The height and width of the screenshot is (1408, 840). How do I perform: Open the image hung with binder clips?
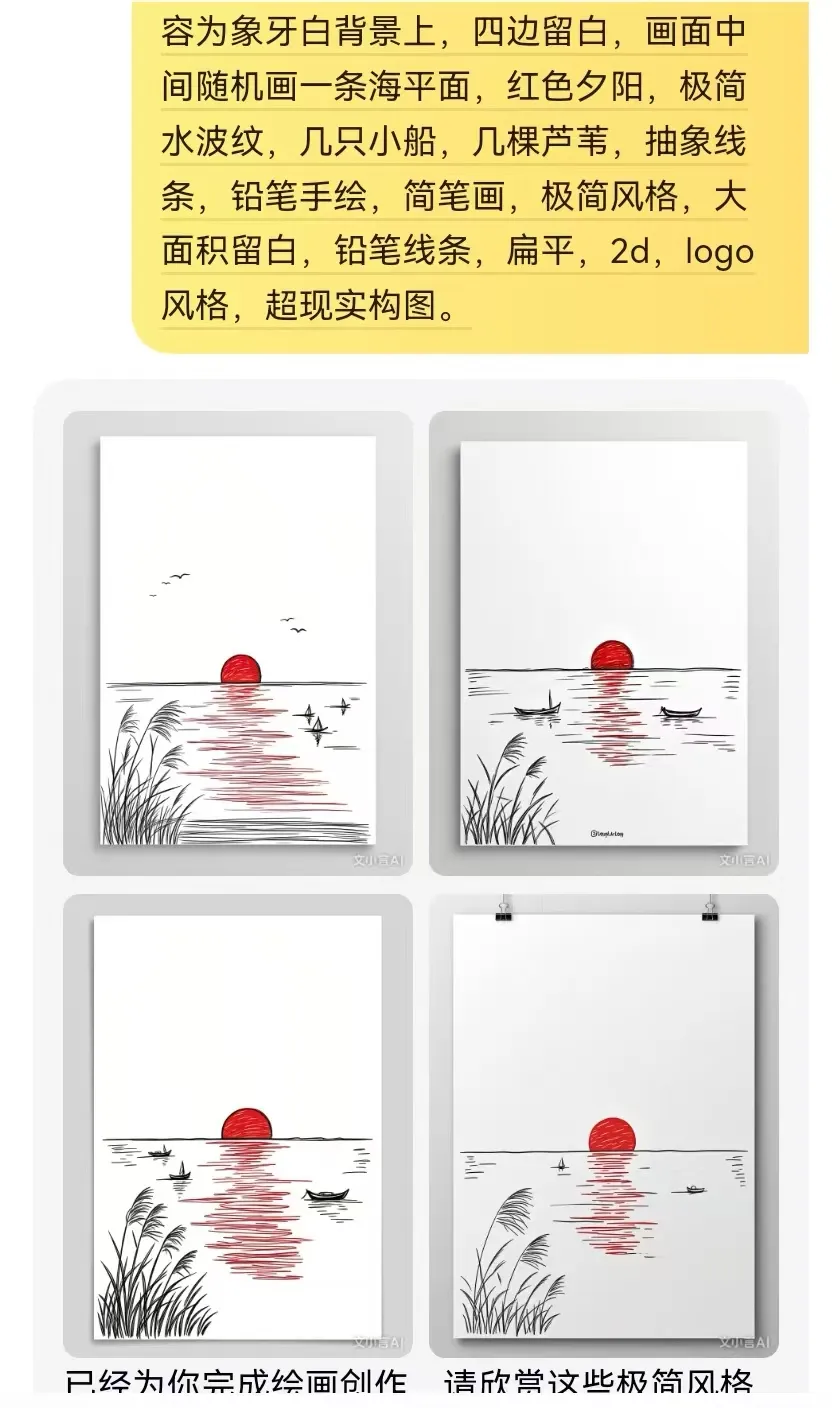click(603, 1125)
